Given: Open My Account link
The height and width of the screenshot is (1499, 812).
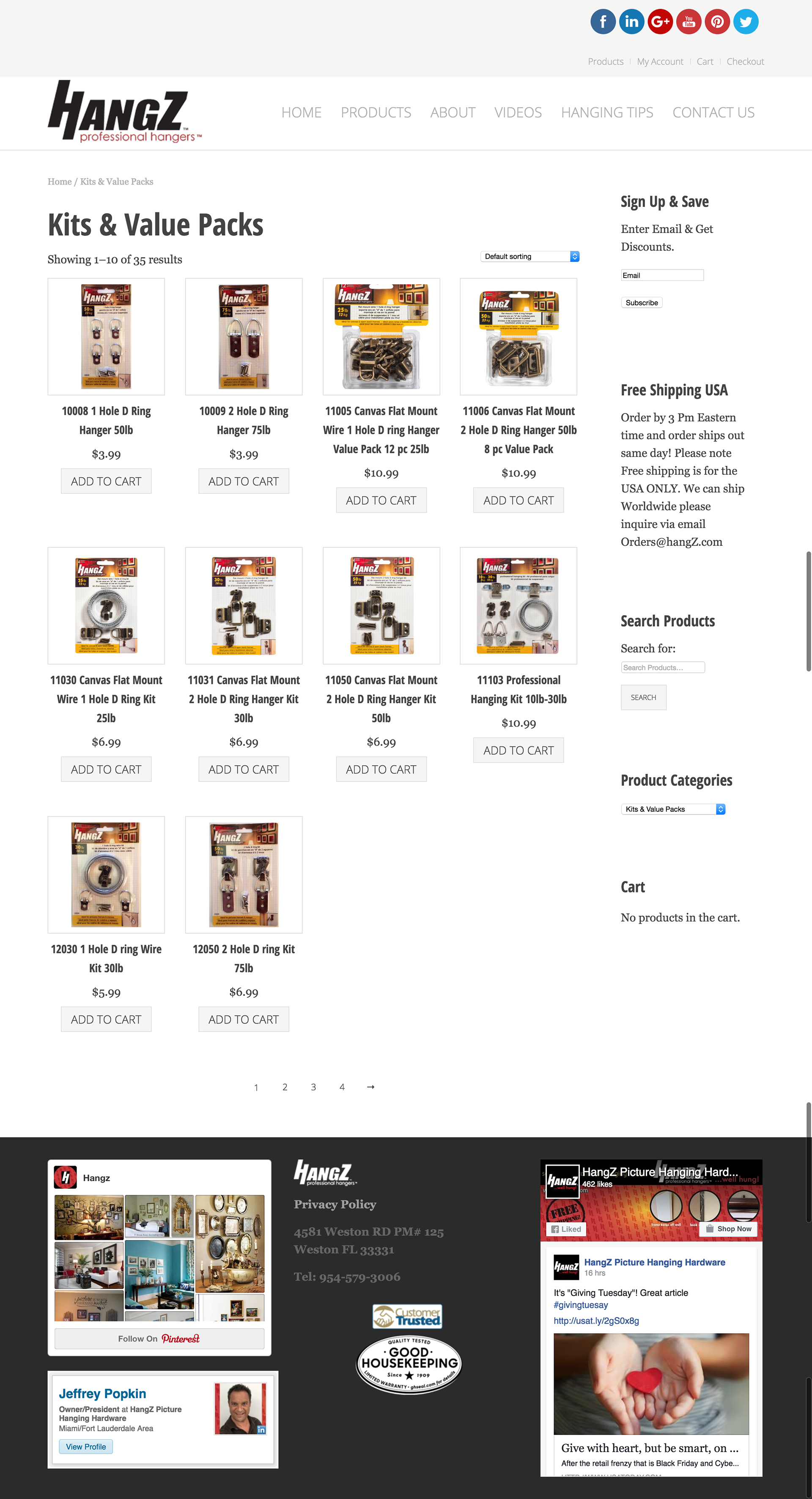Looking at the screenshot, I should tap(660, 62).
